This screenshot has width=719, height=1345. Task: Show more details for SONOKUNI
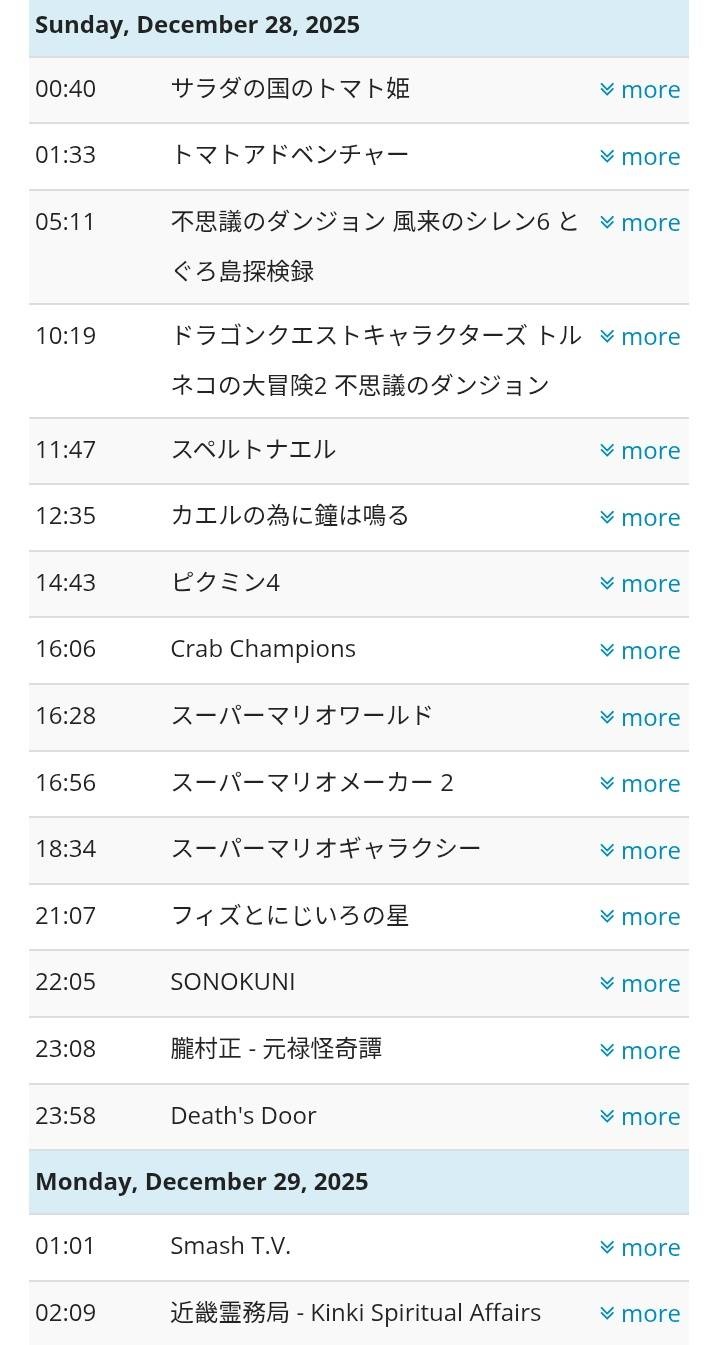(640, 984)
